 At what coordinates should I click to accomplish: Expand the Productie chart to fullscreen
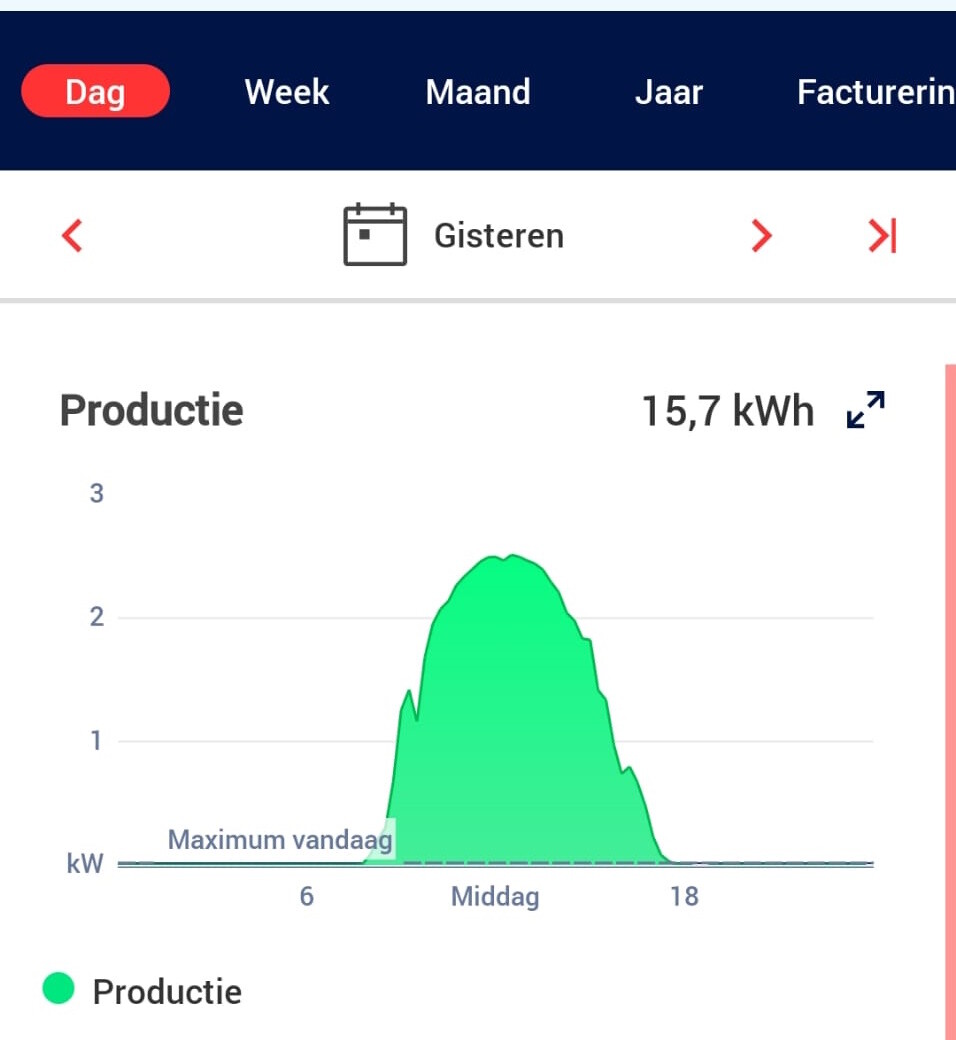866,410
